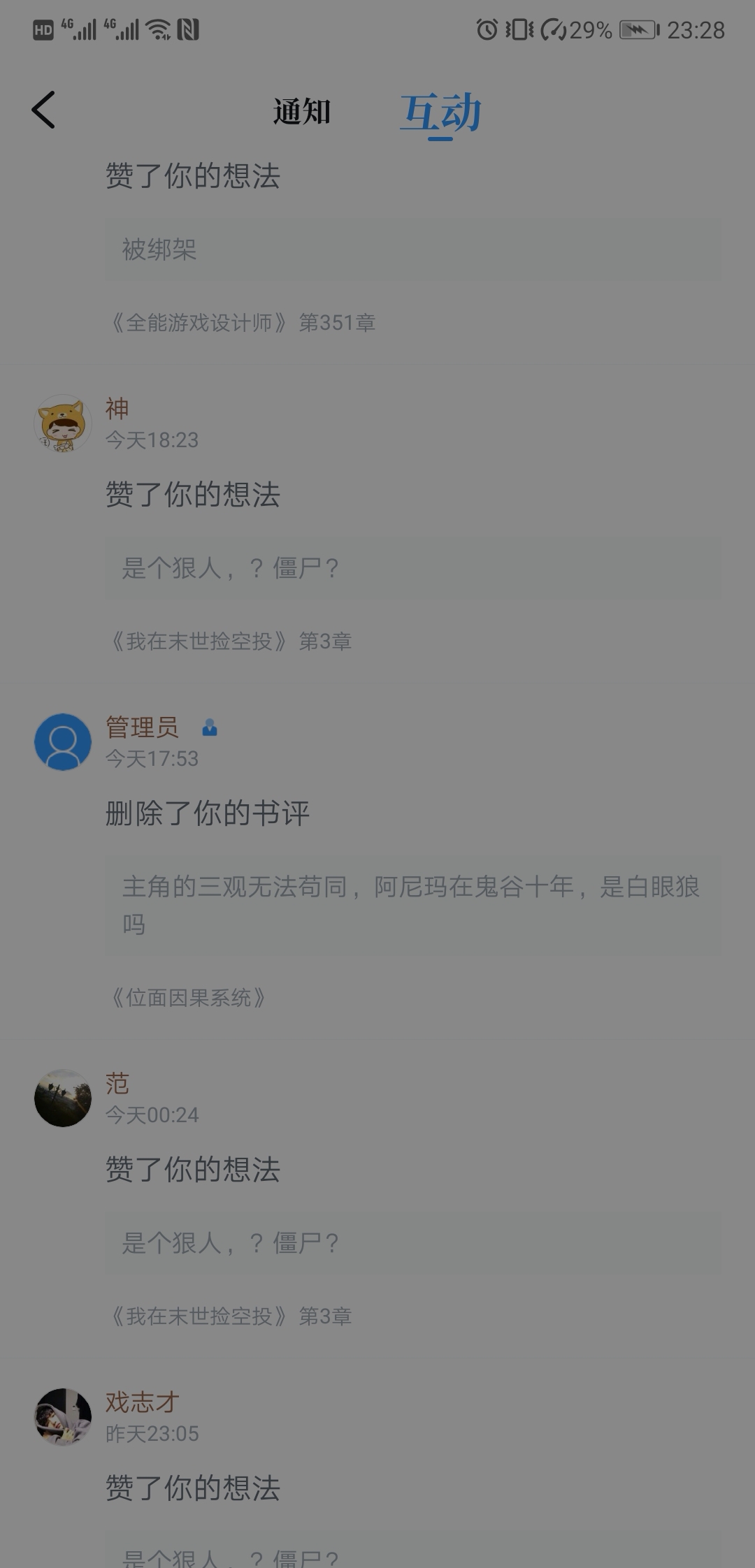Go back using the top-left arrow
Viewport: 755px width, 1568px height.
[43, 110]
